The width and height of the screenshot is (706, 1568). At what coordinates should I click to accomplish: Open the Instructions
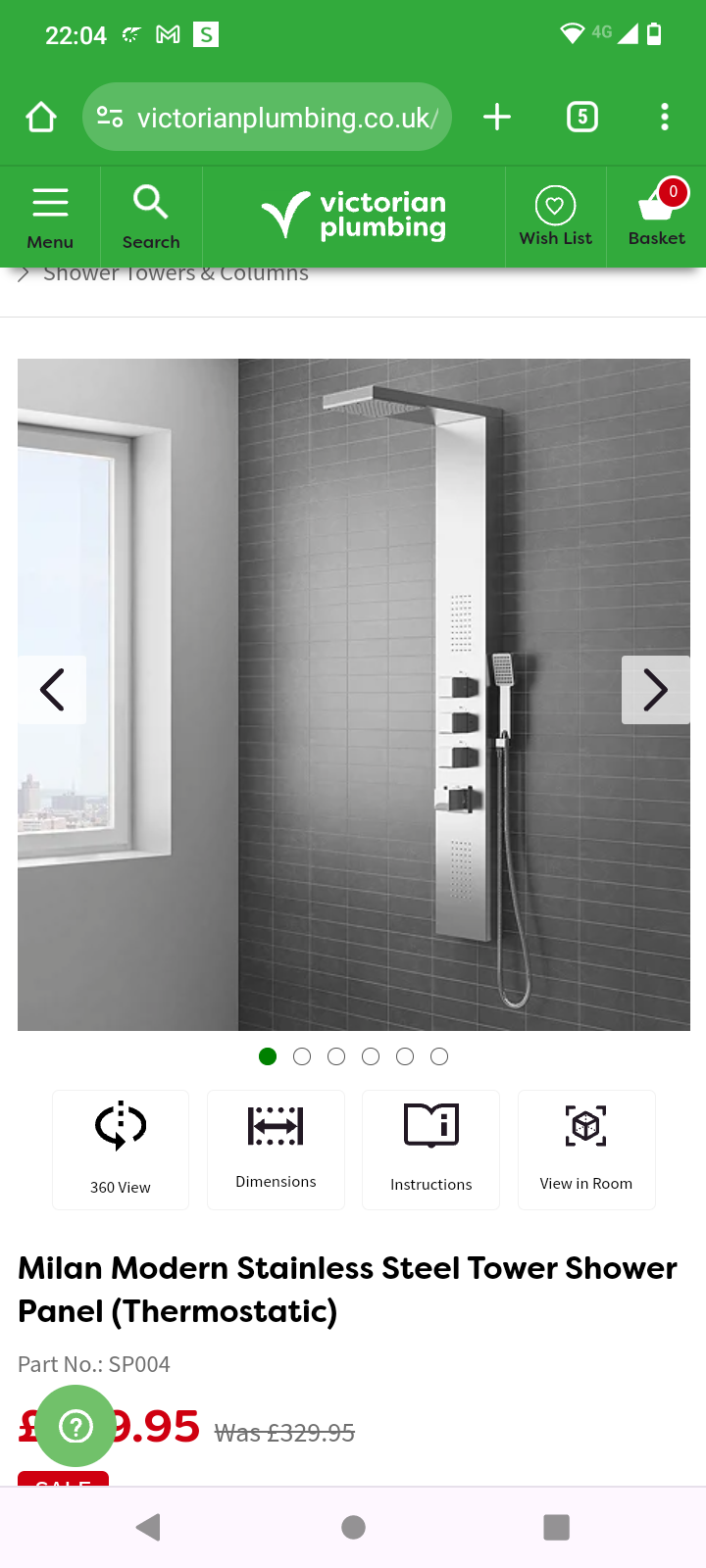(x=430, y=1150)
